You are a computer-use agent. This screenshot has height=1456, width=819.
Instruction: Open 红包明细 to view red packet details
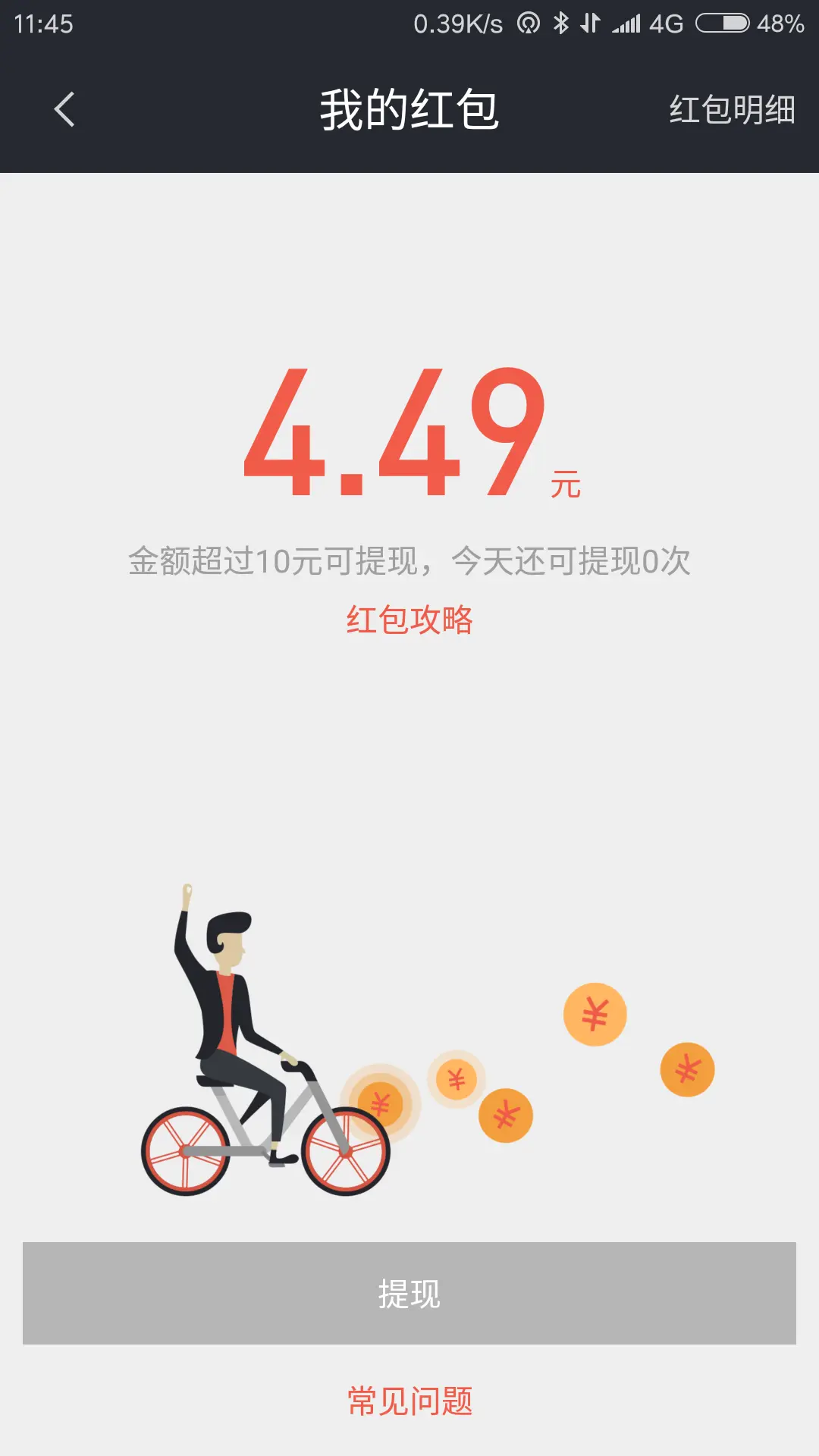click(732, 110)
